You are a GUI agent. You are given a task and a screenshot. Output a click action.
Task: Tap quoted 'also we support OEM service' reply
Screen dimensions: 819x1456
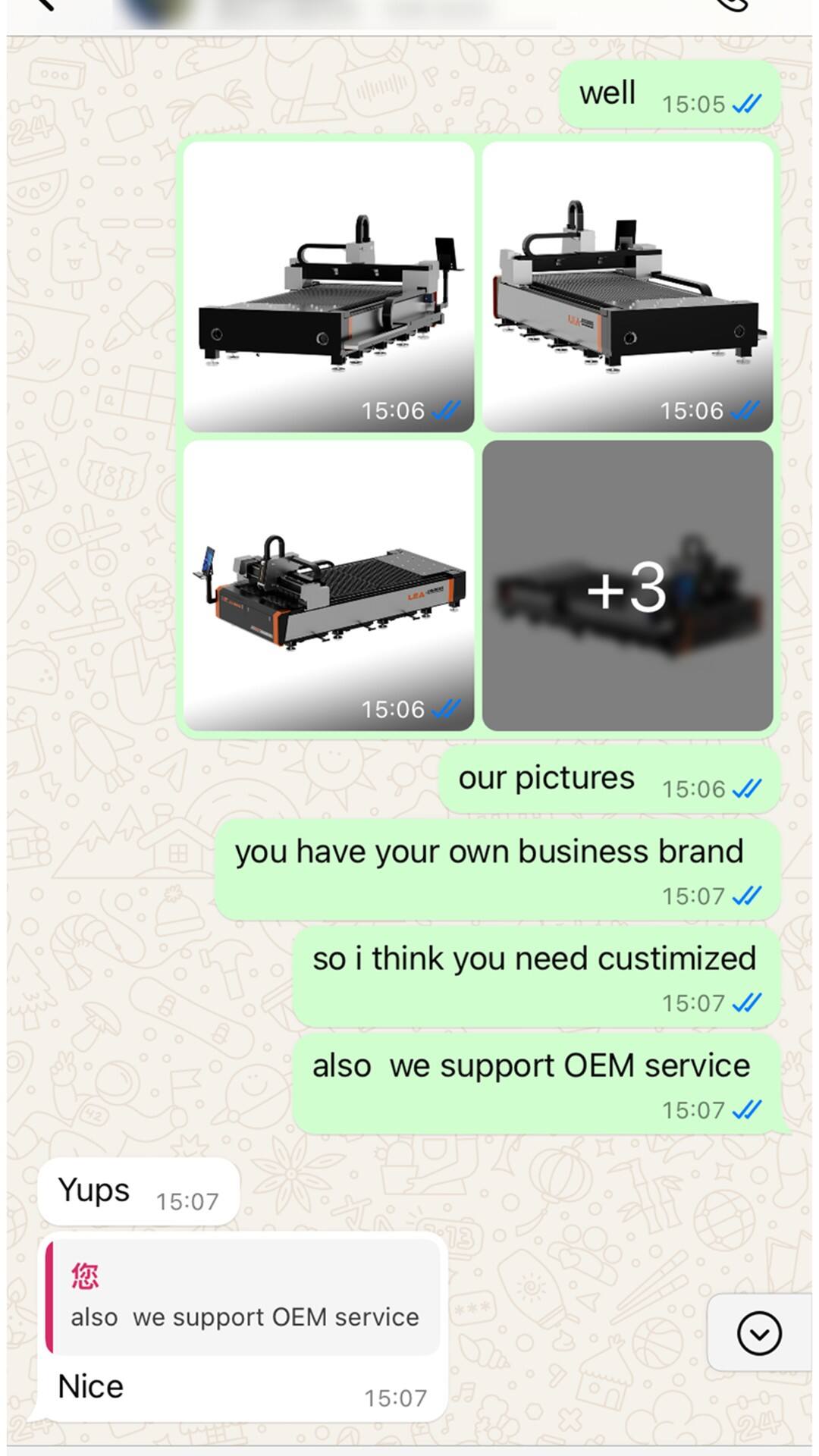(x=244, y=1298)
